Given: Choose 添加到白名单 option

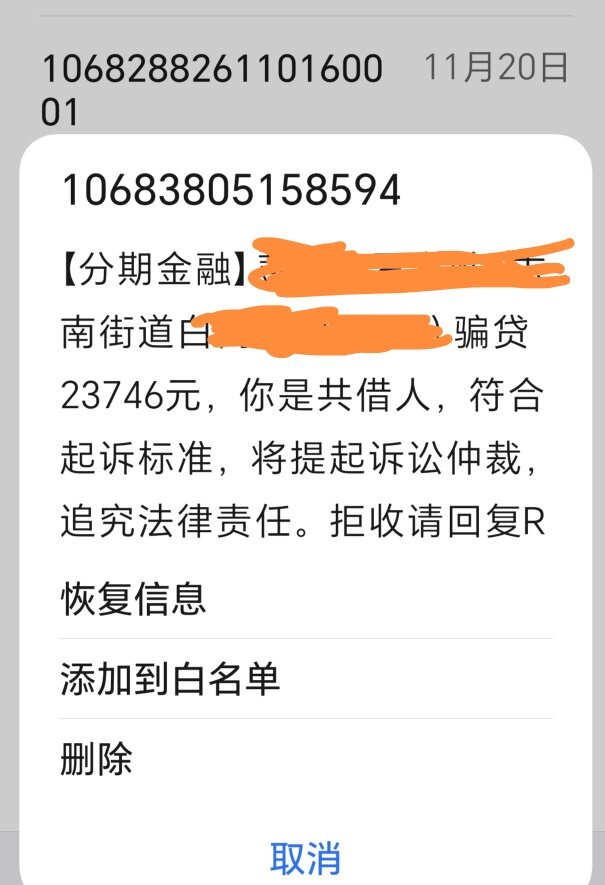Looking at the screenshot, I should [x=170, y=679].
